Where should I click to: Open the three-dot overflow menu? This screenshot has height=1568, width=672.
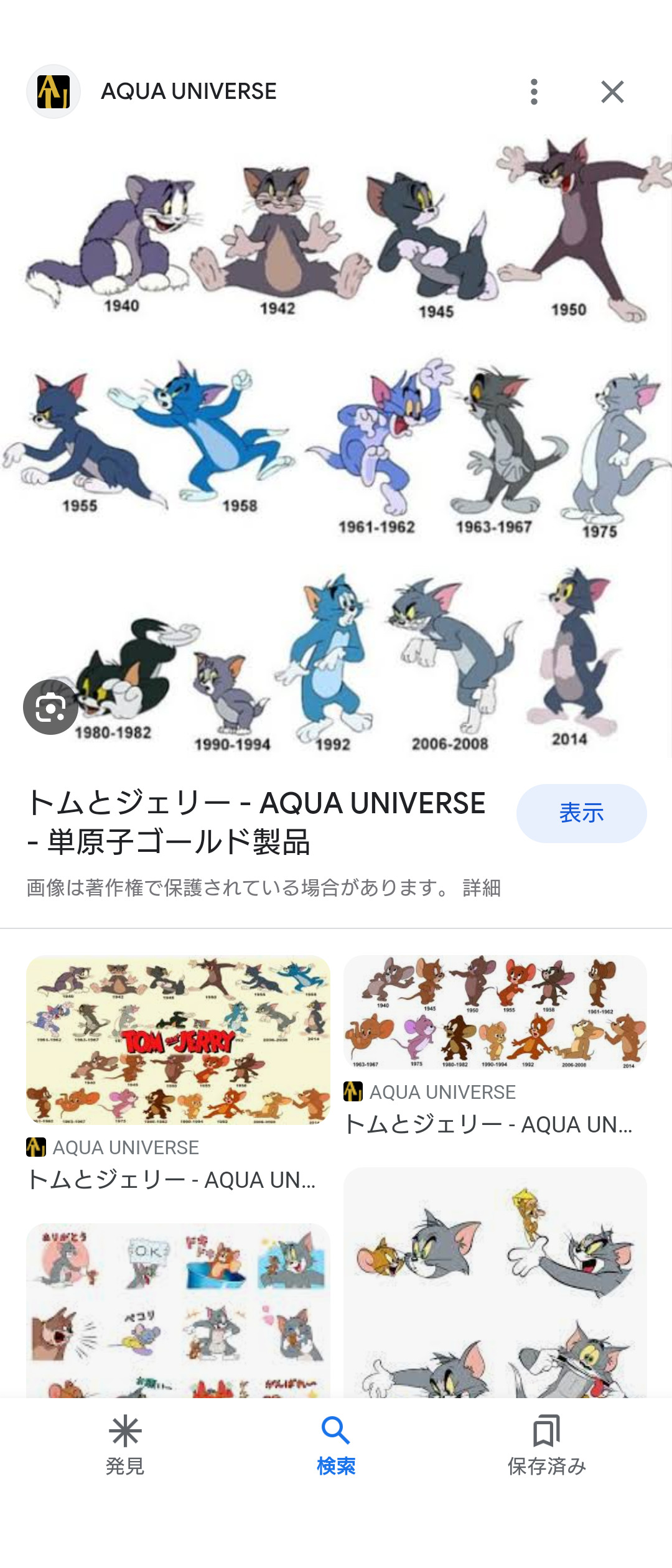(x=534, y=92)
